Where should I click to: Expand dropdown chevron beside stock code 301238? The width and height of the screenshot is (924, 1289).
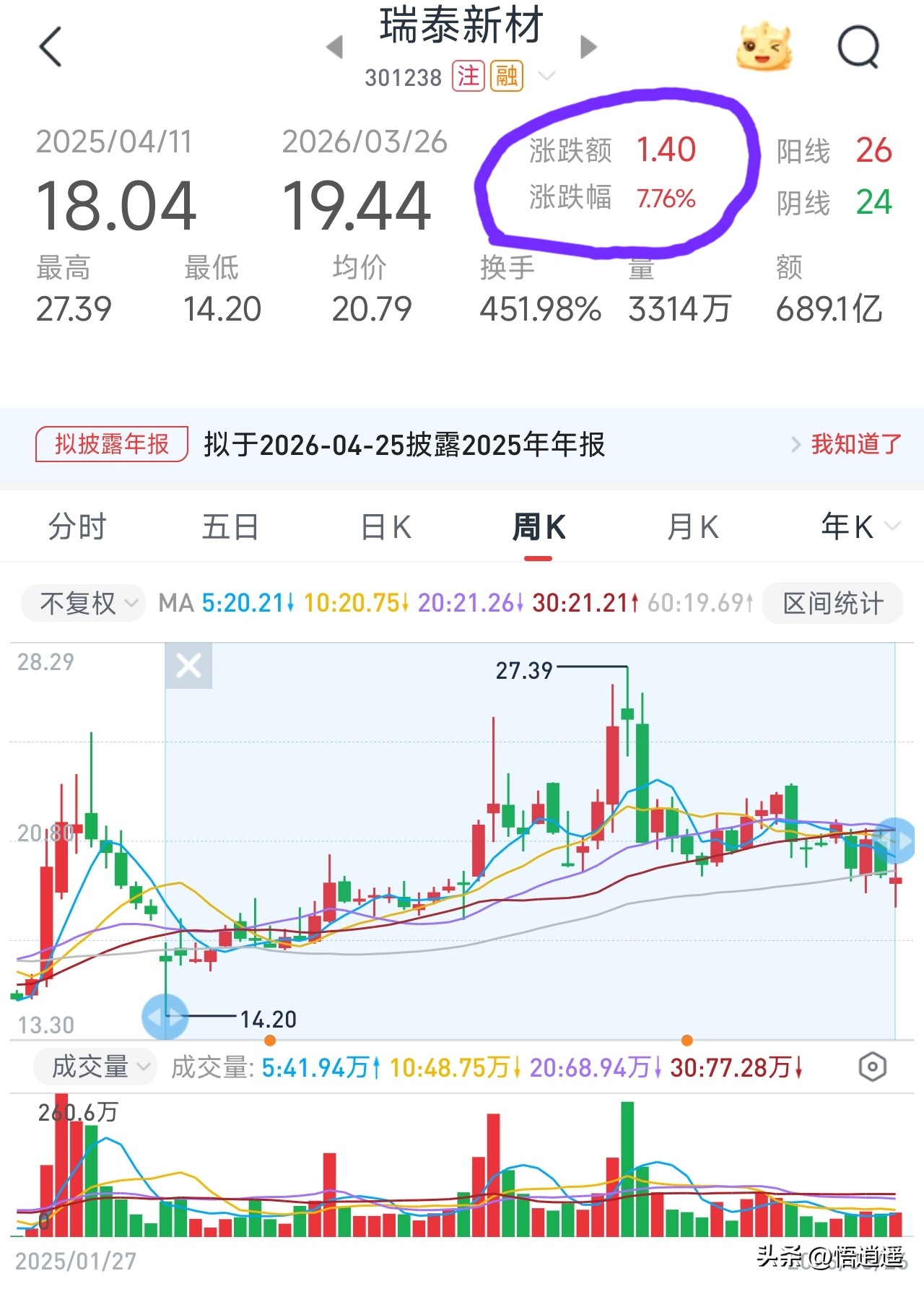click(x=546, y=76)
